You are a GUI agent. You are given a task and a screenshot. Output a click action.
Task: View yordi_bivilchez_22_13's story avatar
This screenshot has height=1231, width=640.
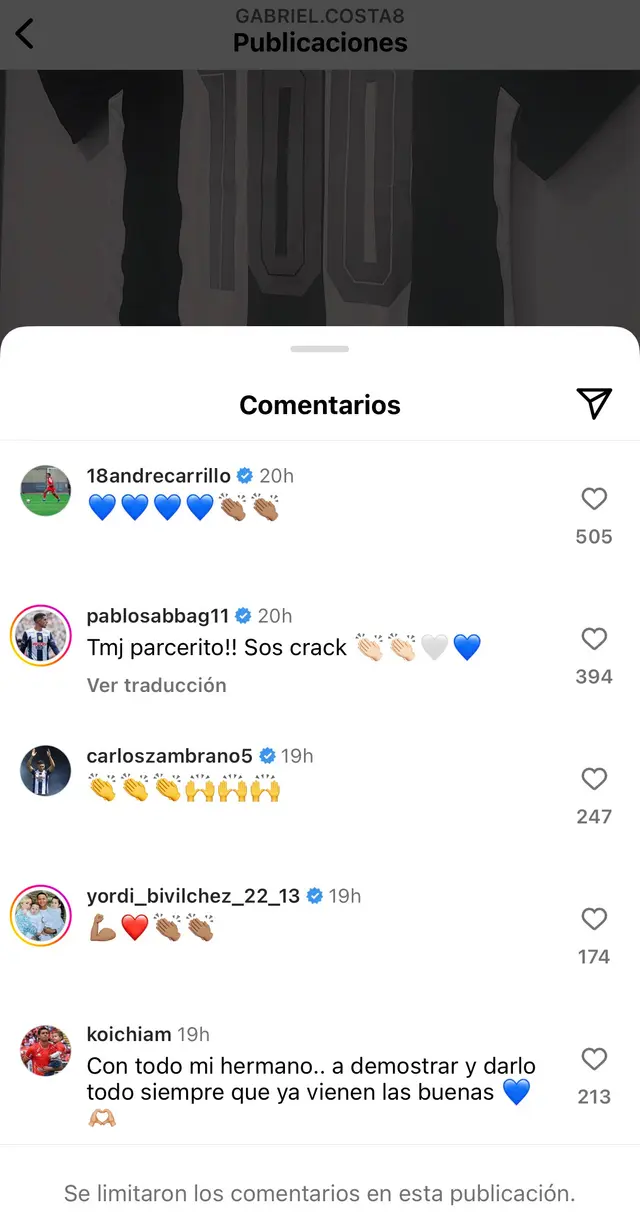click(x=42, y=915)
